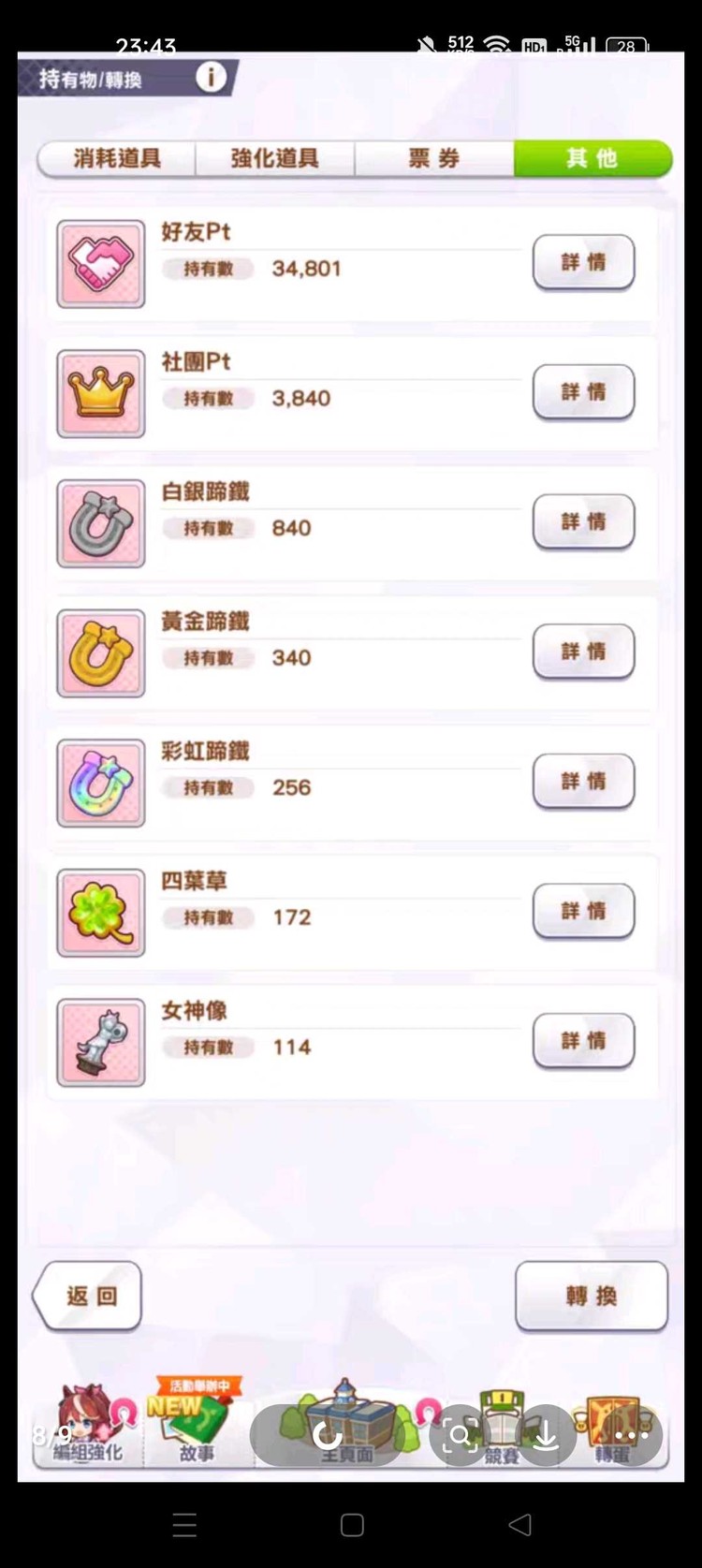Image resolution: width=702 pixels, height=1568 pixels.
Task: Select the goddess statue 女神像 icon
Action: tap(100, 1042)
